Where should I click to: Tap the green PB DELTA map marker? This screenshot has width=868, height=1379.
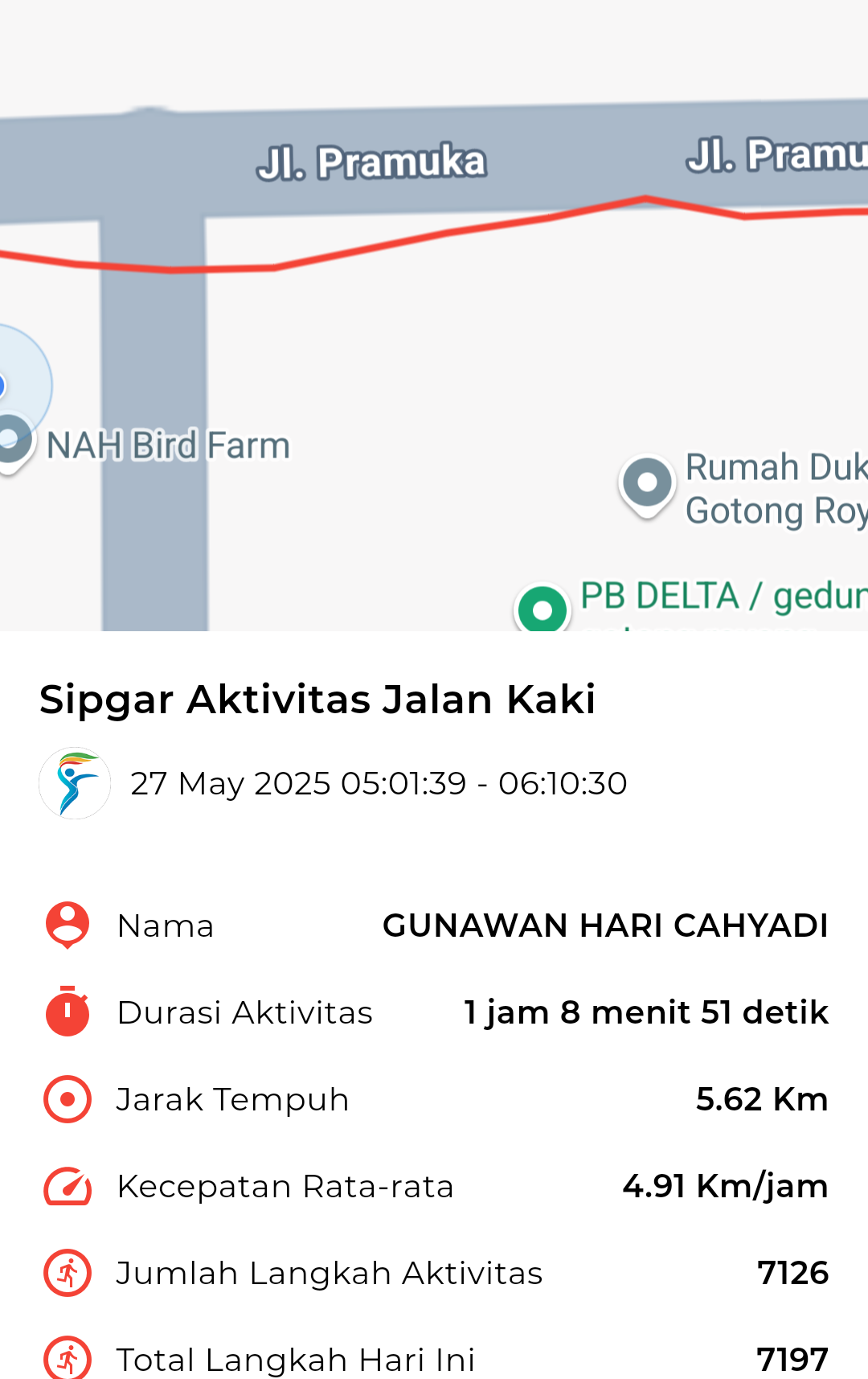(x=543, y=609)
